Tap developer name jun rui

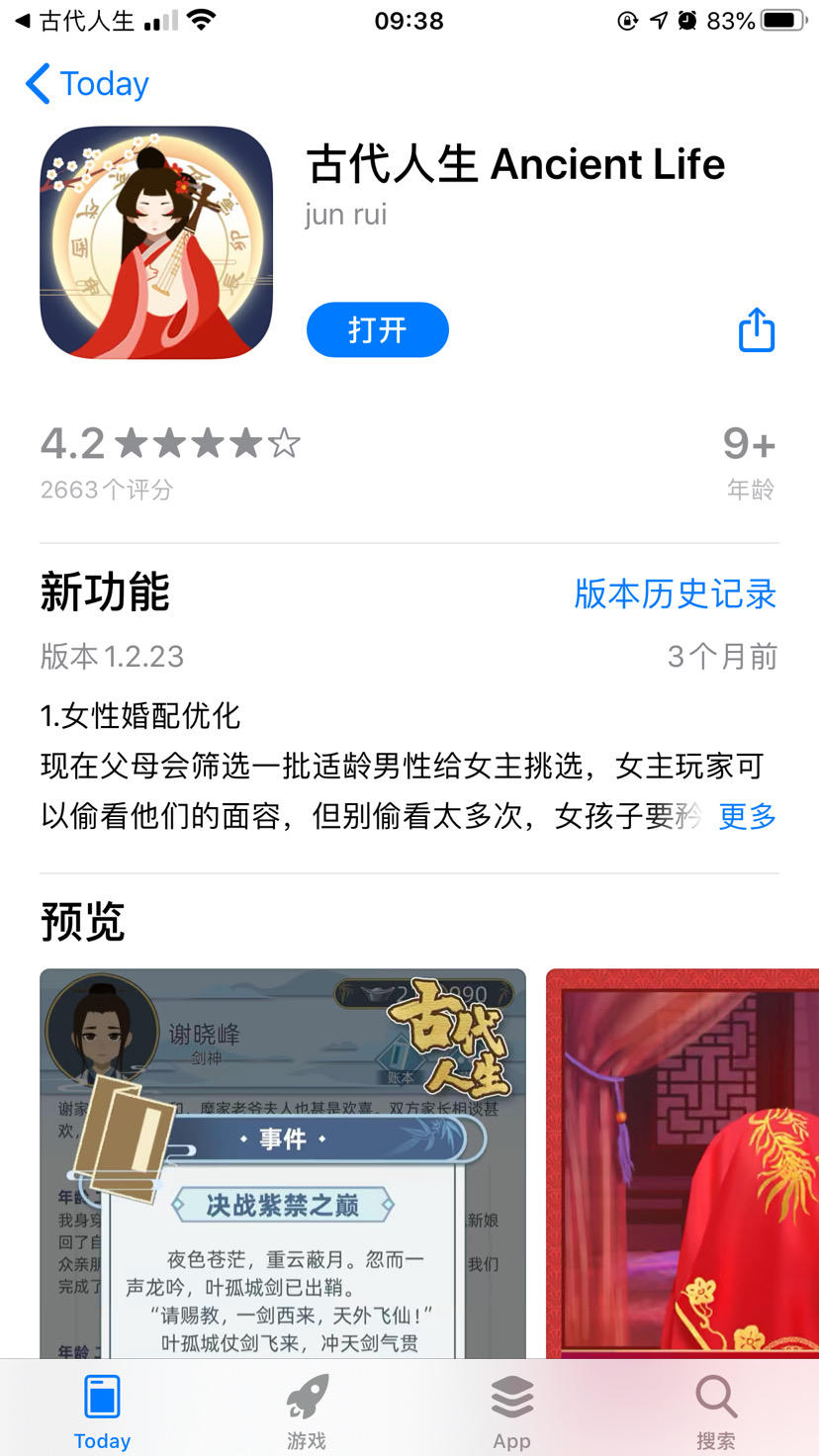[x=344, y=214]
